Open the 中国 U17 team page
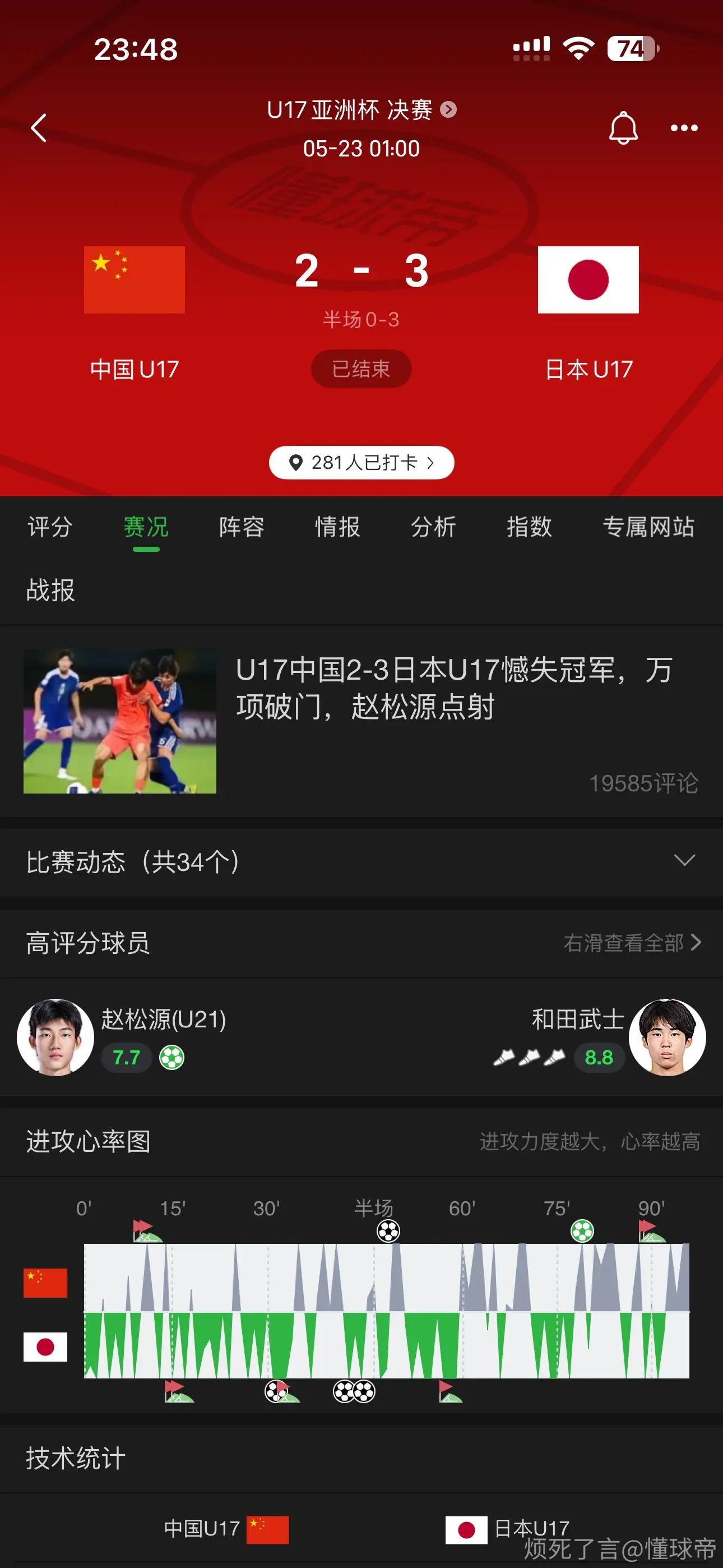This screenshot has height=1568, width=723. pyautogui.click(x=135, y=313)
